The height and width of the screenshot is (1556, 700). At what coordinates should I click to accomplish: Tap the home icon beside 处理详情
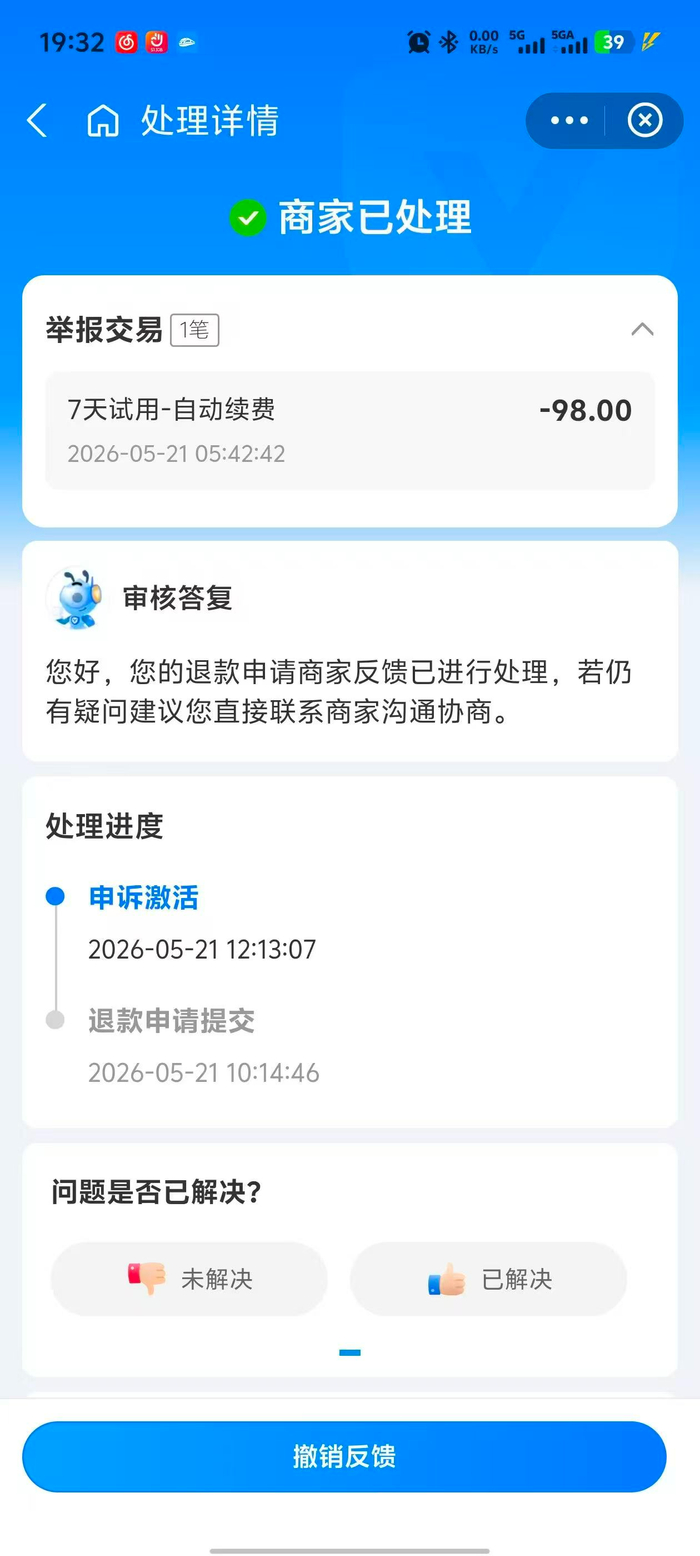tap(102, 121)
